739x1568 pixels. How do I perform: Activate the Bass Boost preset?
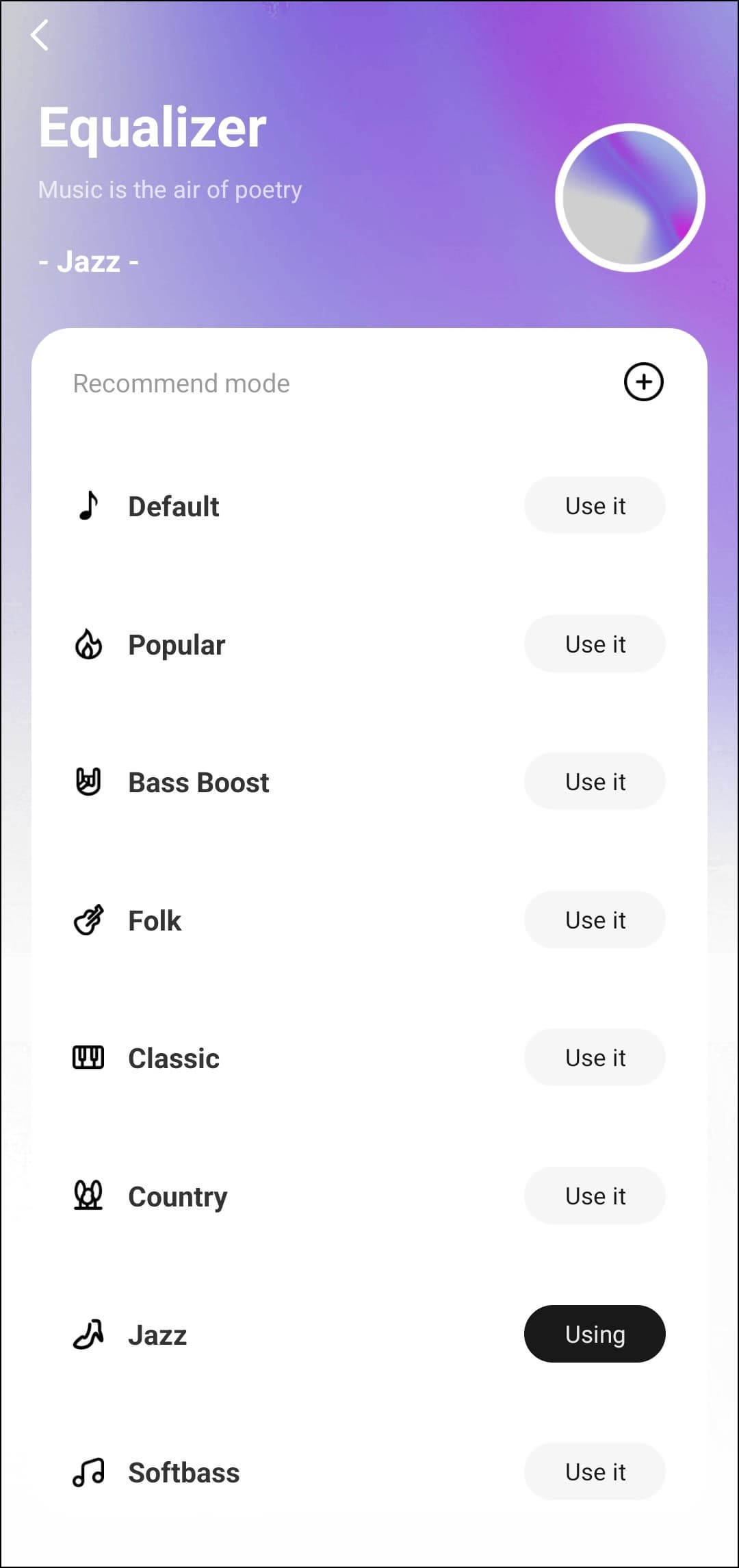point(595,781)
